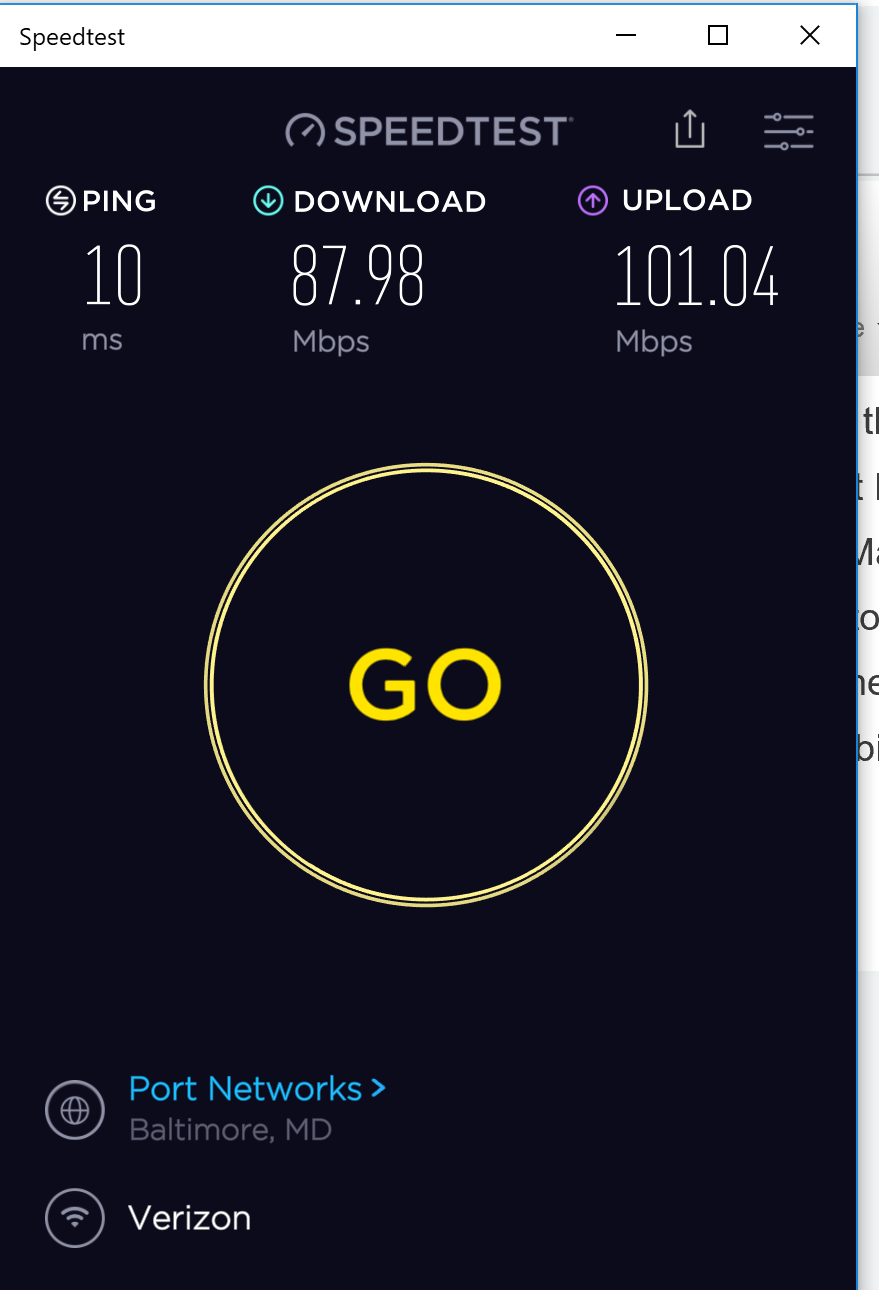Close the Speedtest window
Image resolution: width=879 pixels, height=1290 pixels.
(x=810, y=36)
